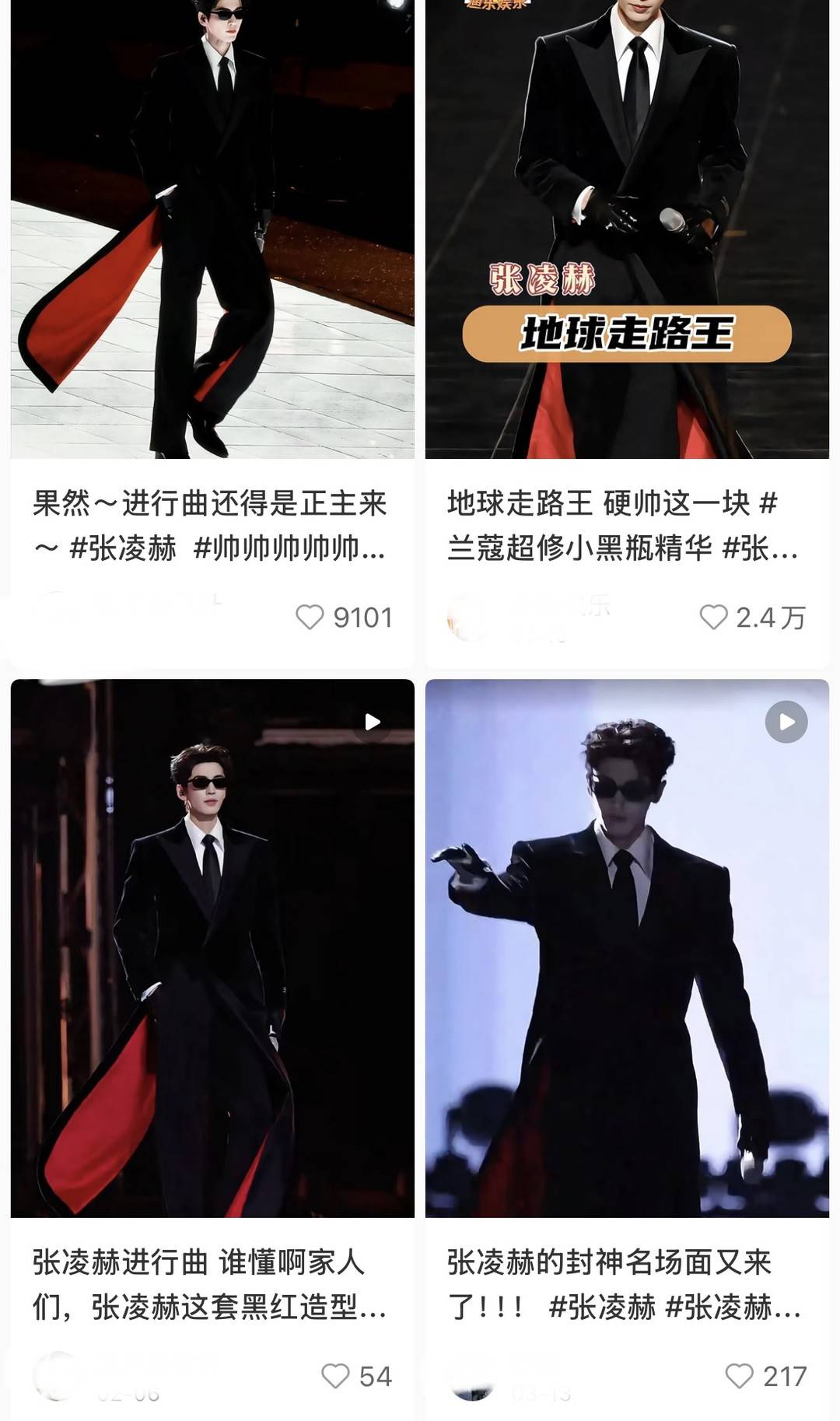Like the post with 217 likes
This screenshot has height=1421, width=840.
tap(739, 1376)
